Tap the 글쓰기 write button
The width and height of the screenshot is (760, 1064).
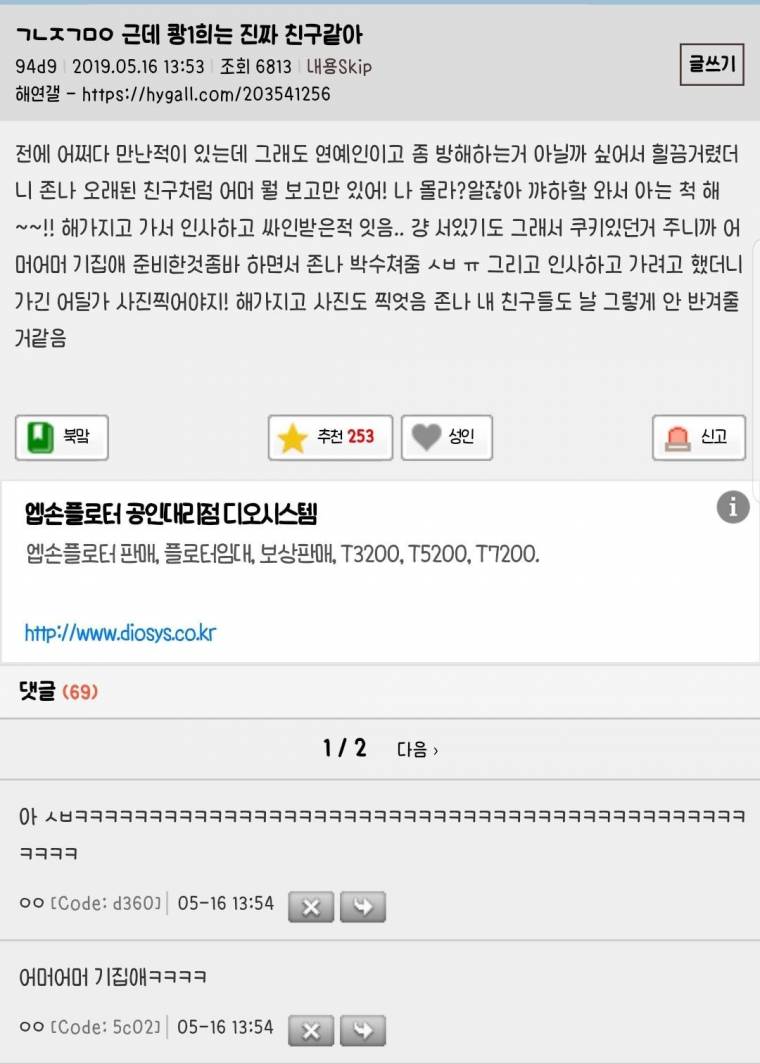click(711, 65)
